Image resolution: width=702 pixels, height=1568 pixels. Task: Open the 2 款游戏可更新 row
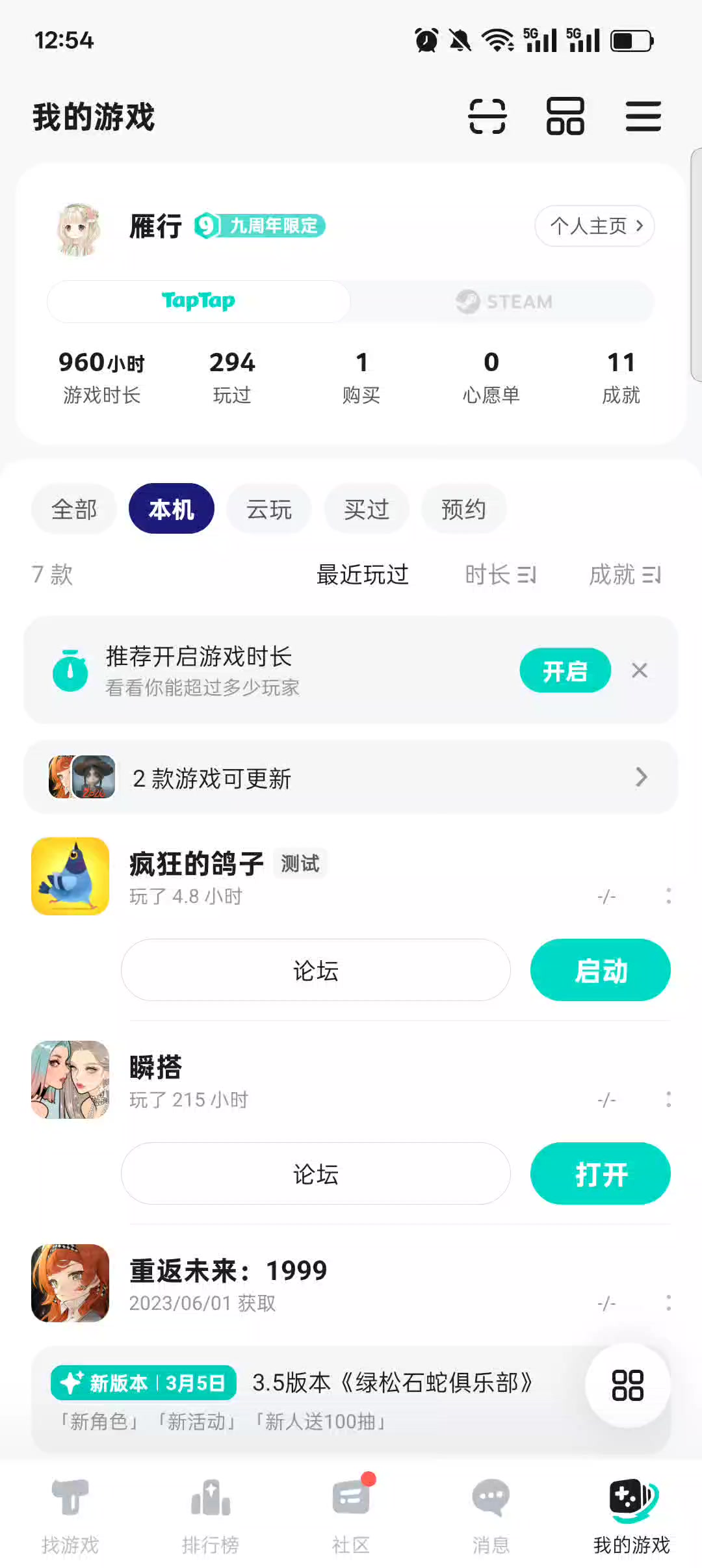tap(351, 777)
